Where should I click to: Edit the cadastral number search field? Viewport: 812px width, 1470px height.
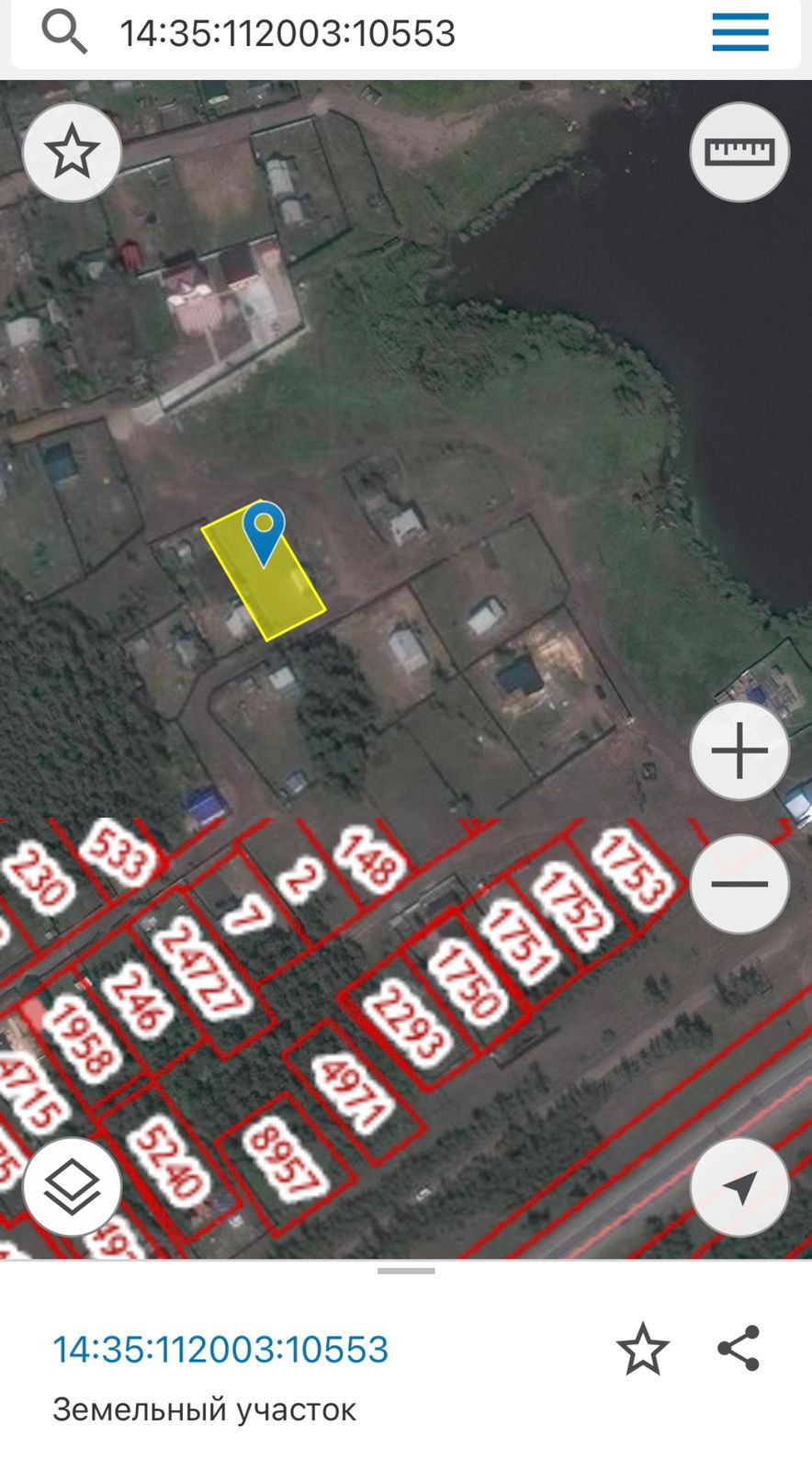(x=404, y=33)
